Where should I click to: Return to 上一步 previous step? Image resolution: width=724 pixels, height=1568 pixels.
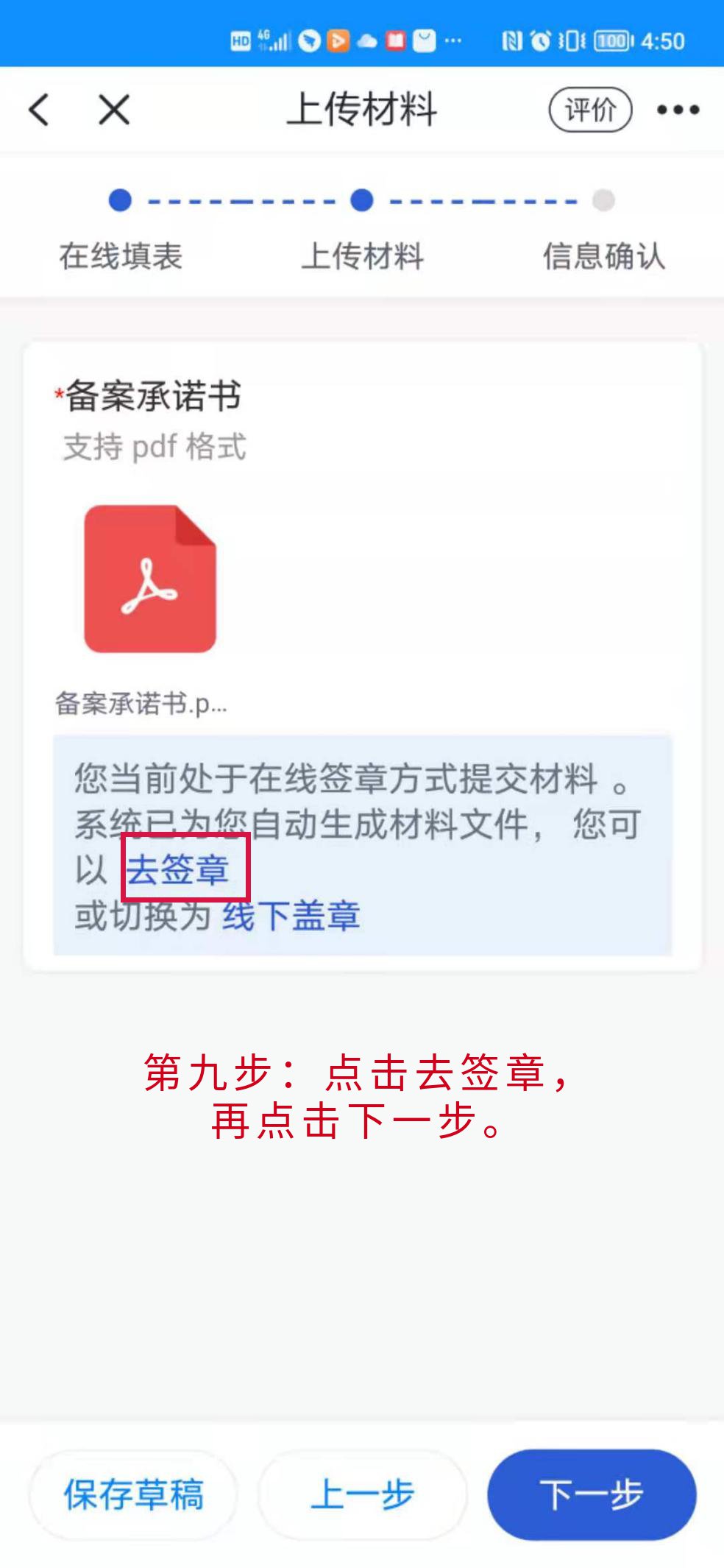pyautogui.click(x=362, y=1494)
